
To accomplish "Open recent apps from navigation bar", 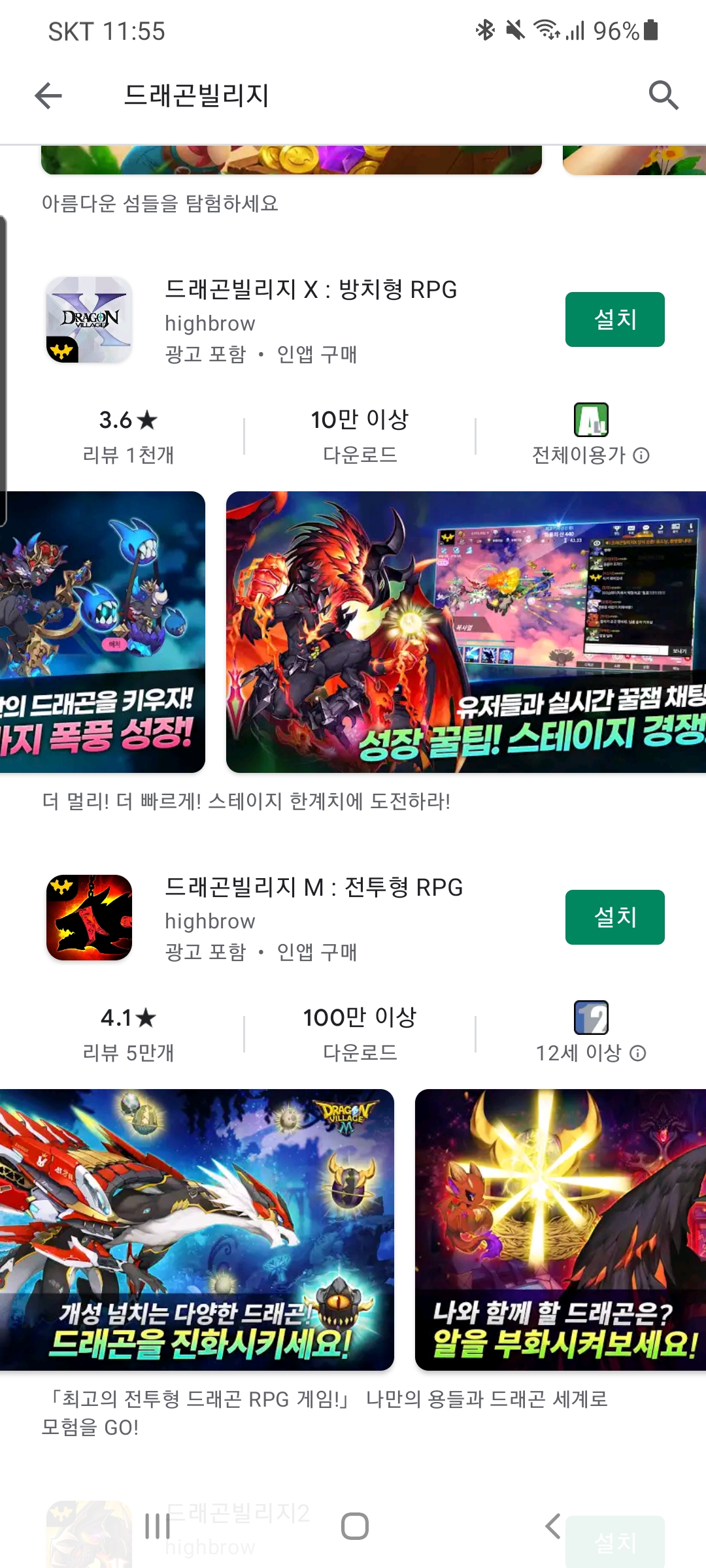I will [158, 1527].
